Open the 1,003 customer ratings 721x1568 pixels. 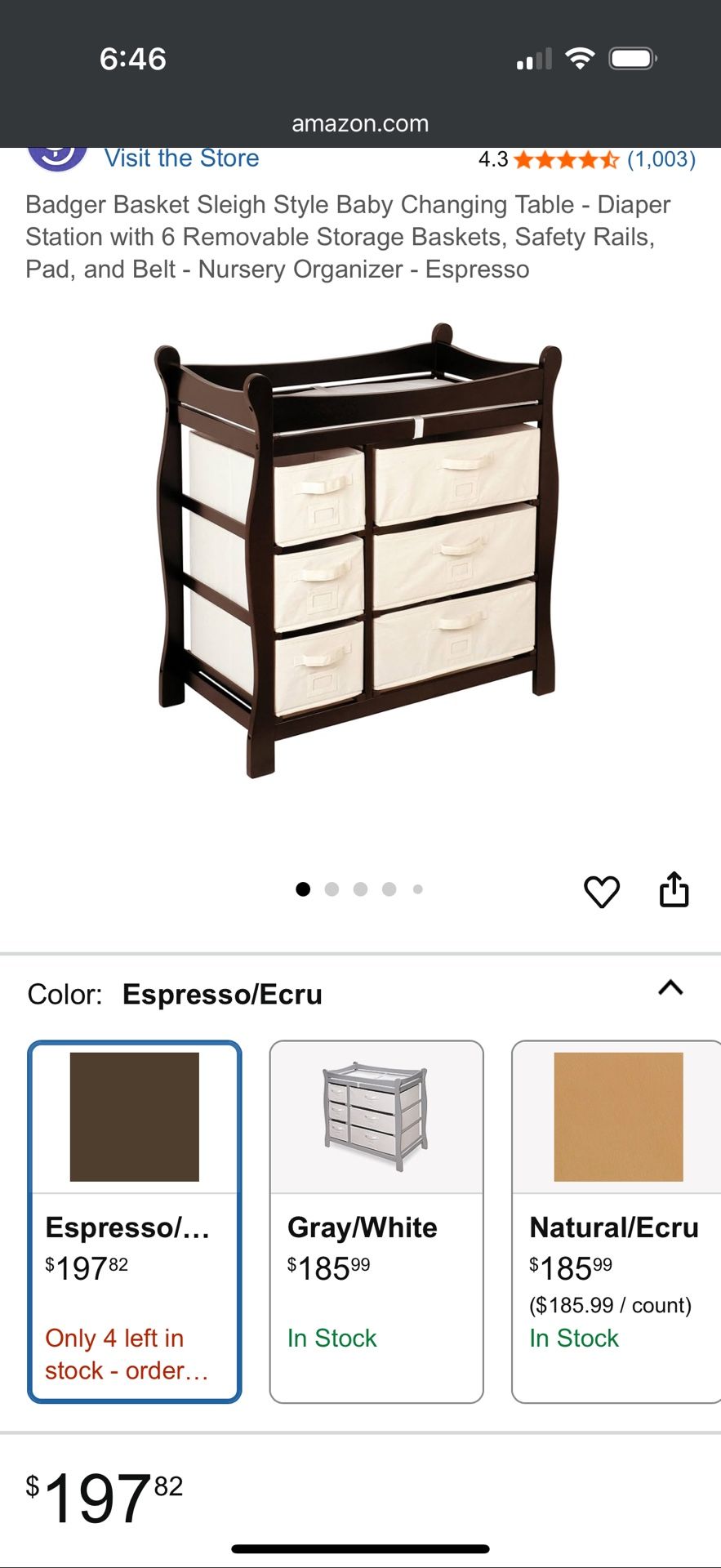point(661,159)
